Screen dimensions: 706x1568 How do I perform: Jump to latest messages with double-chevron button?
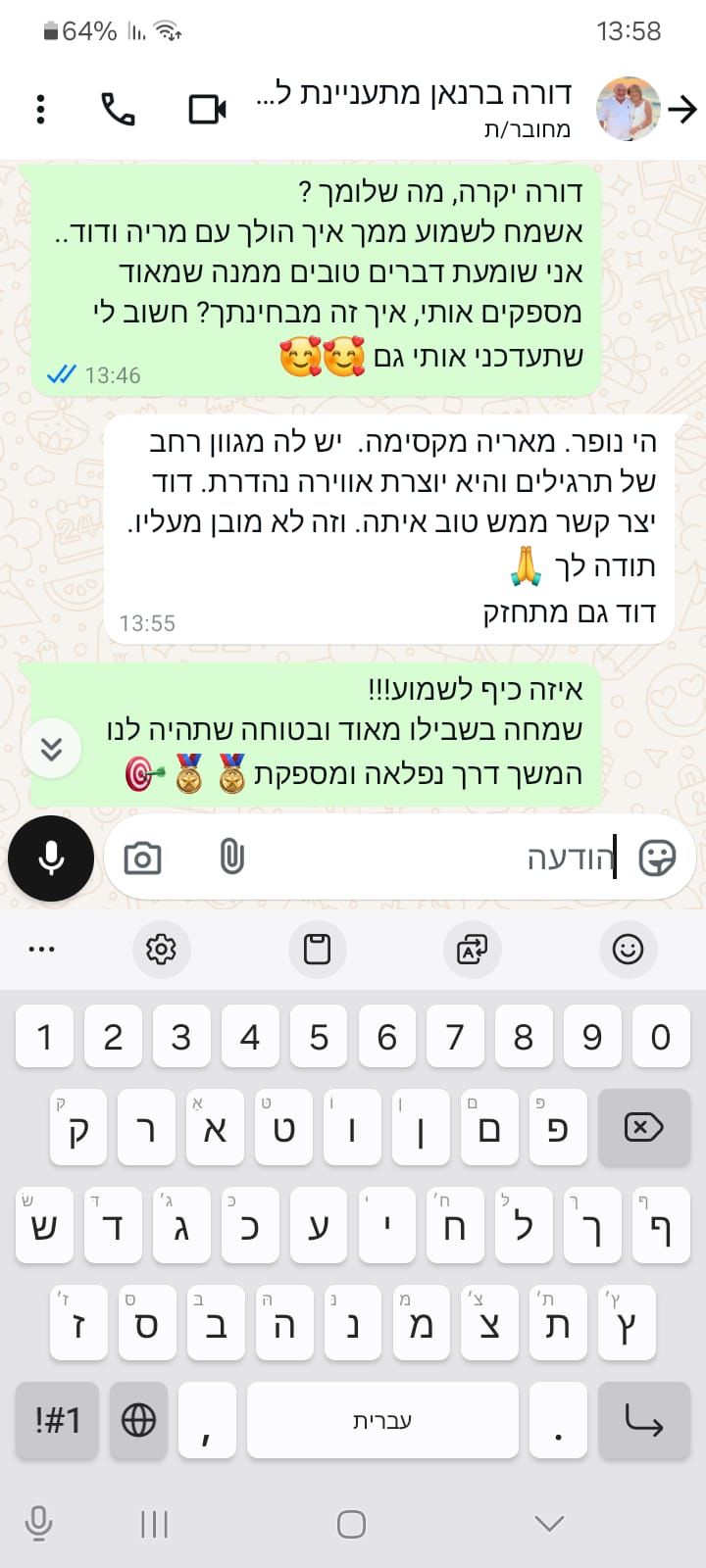point(51,749)
